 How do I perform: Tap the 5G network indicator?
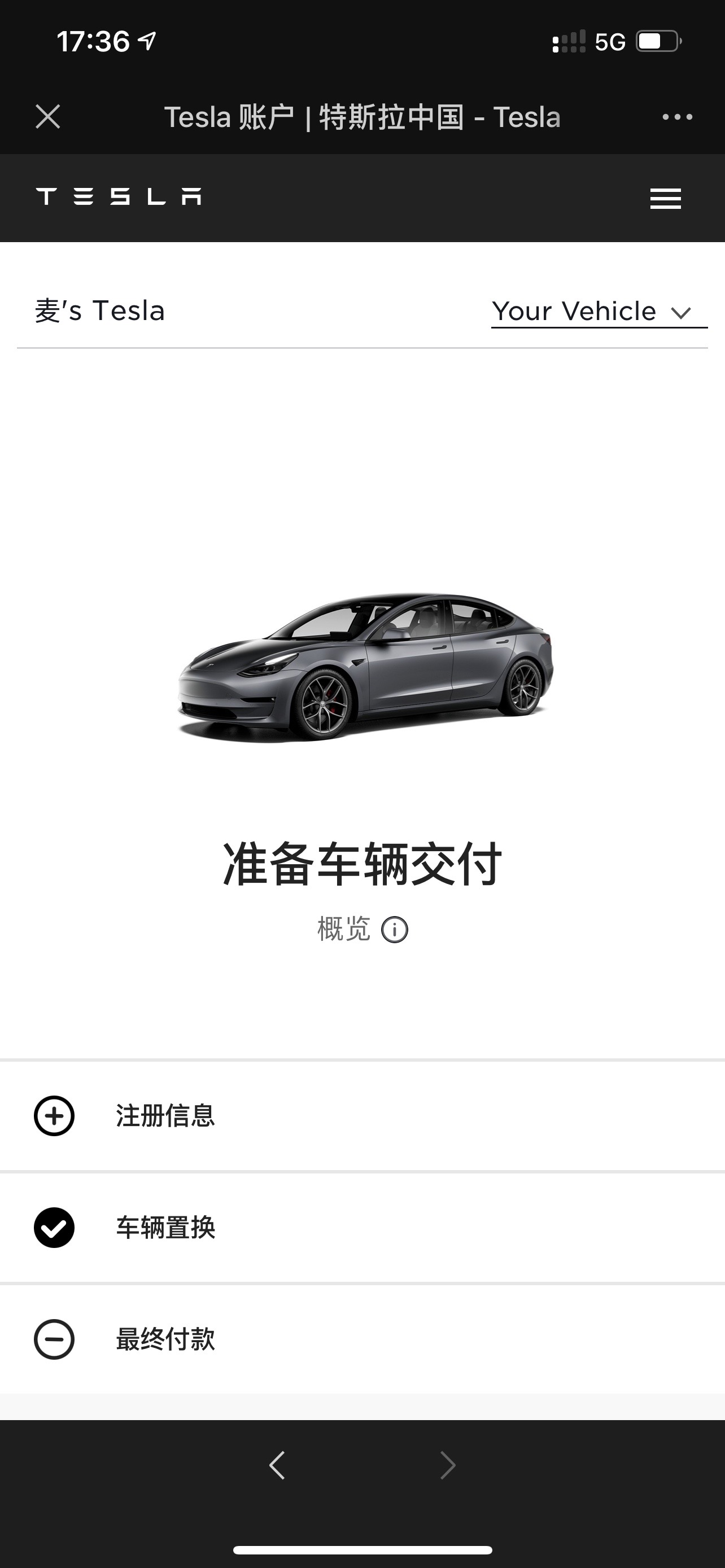point(612,41)
